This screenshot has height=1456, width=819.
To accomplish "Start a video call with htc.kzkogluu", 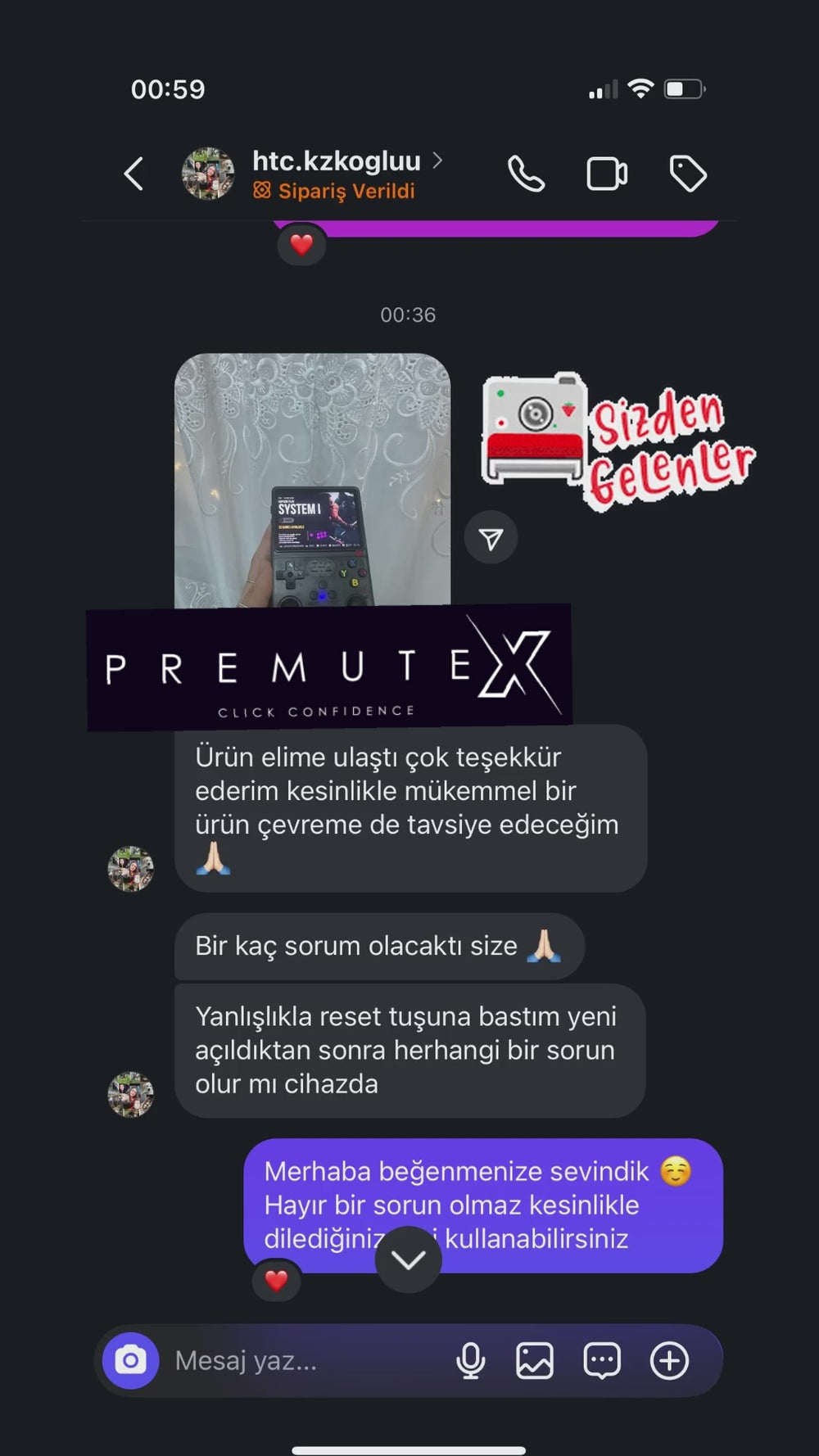I will (x=607, y=174).
